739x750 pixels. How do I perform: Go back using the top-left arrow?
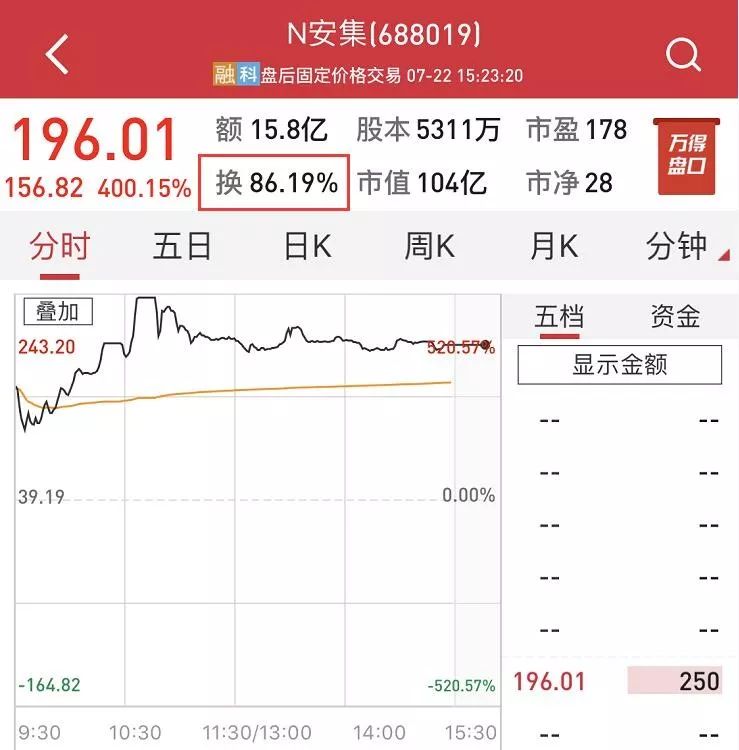(x=57, y=54)
